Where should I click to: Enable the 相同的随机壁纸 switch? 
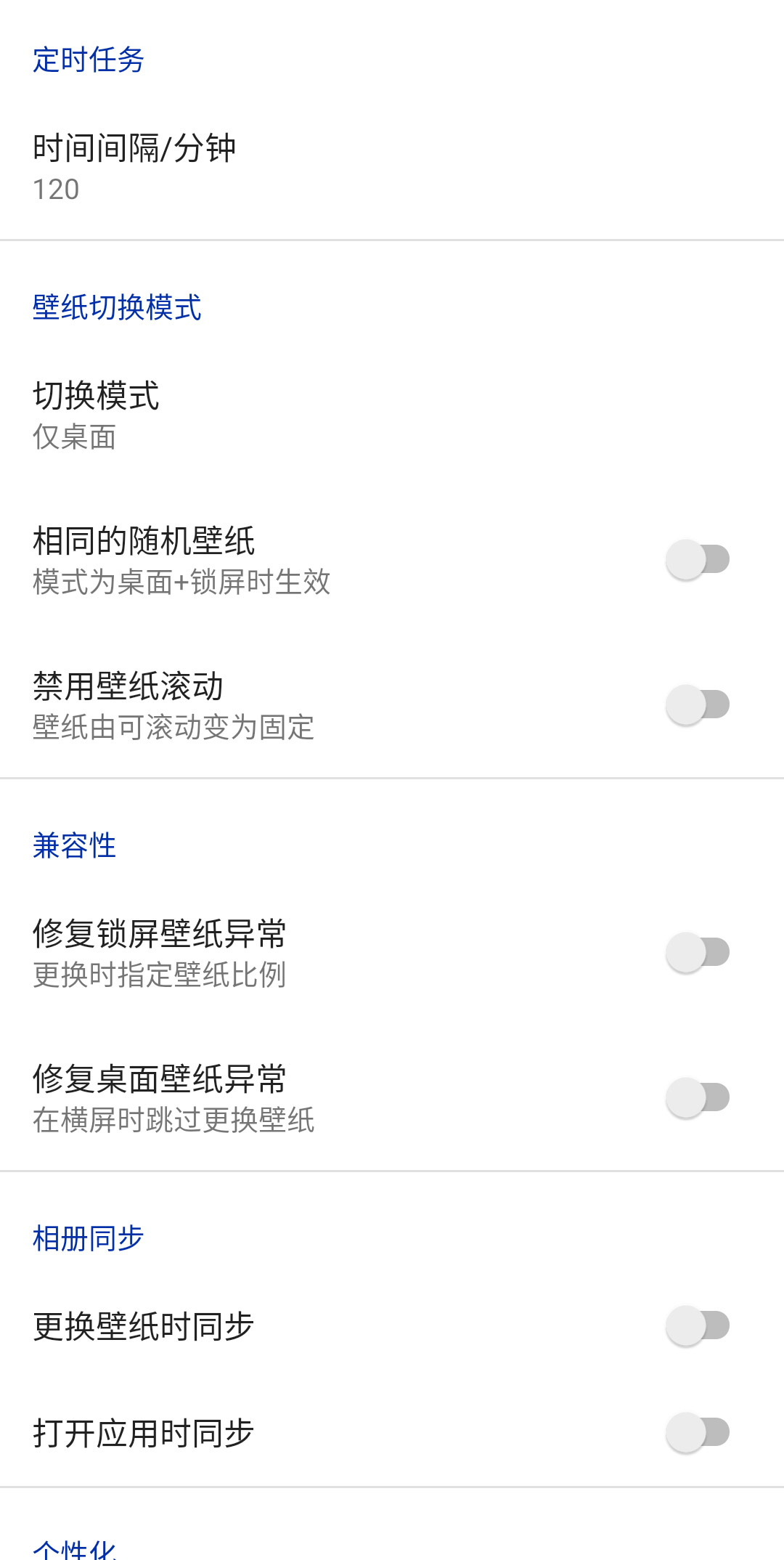tap(698, 559)
